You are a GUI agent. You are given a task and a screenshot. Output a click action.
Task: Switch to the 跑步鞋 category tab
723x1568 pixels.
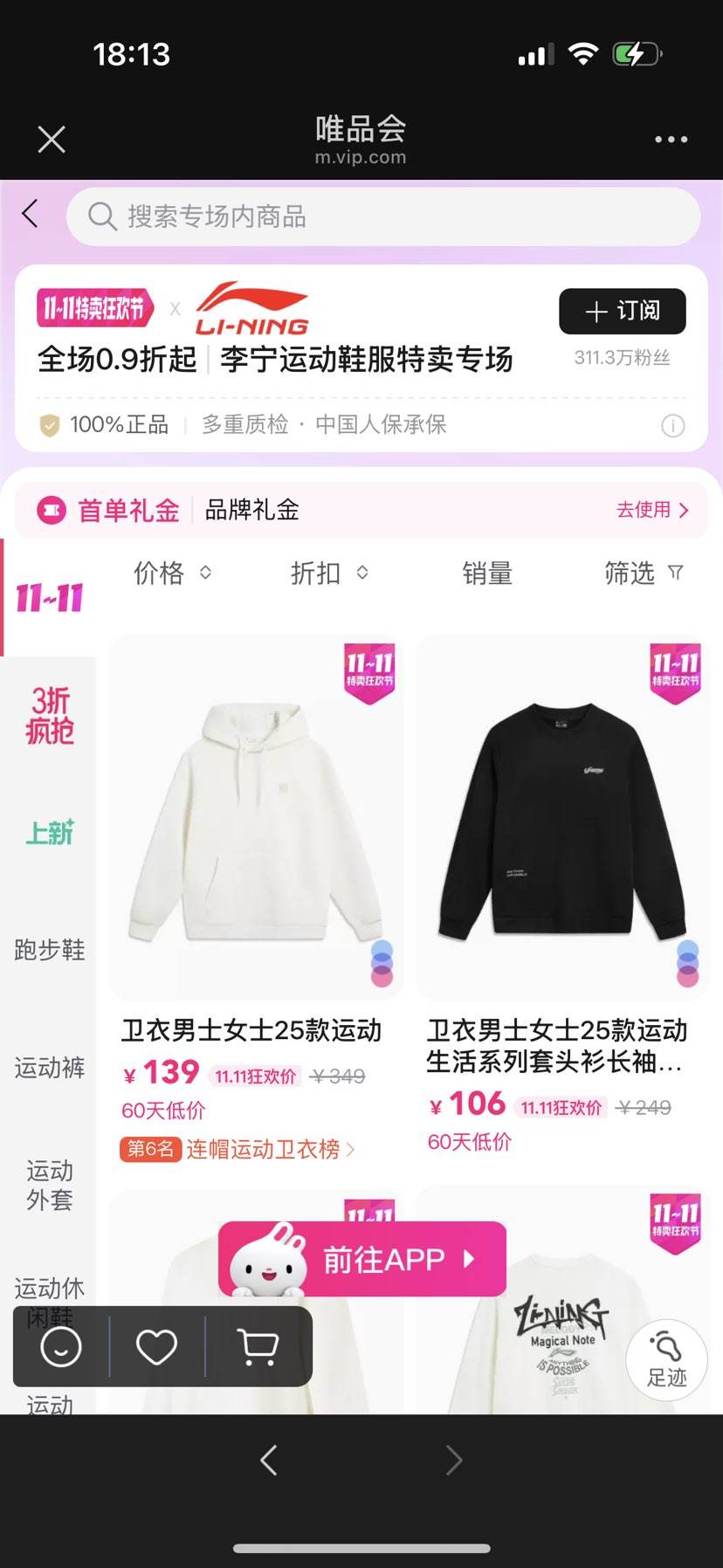tap(48, 951)
